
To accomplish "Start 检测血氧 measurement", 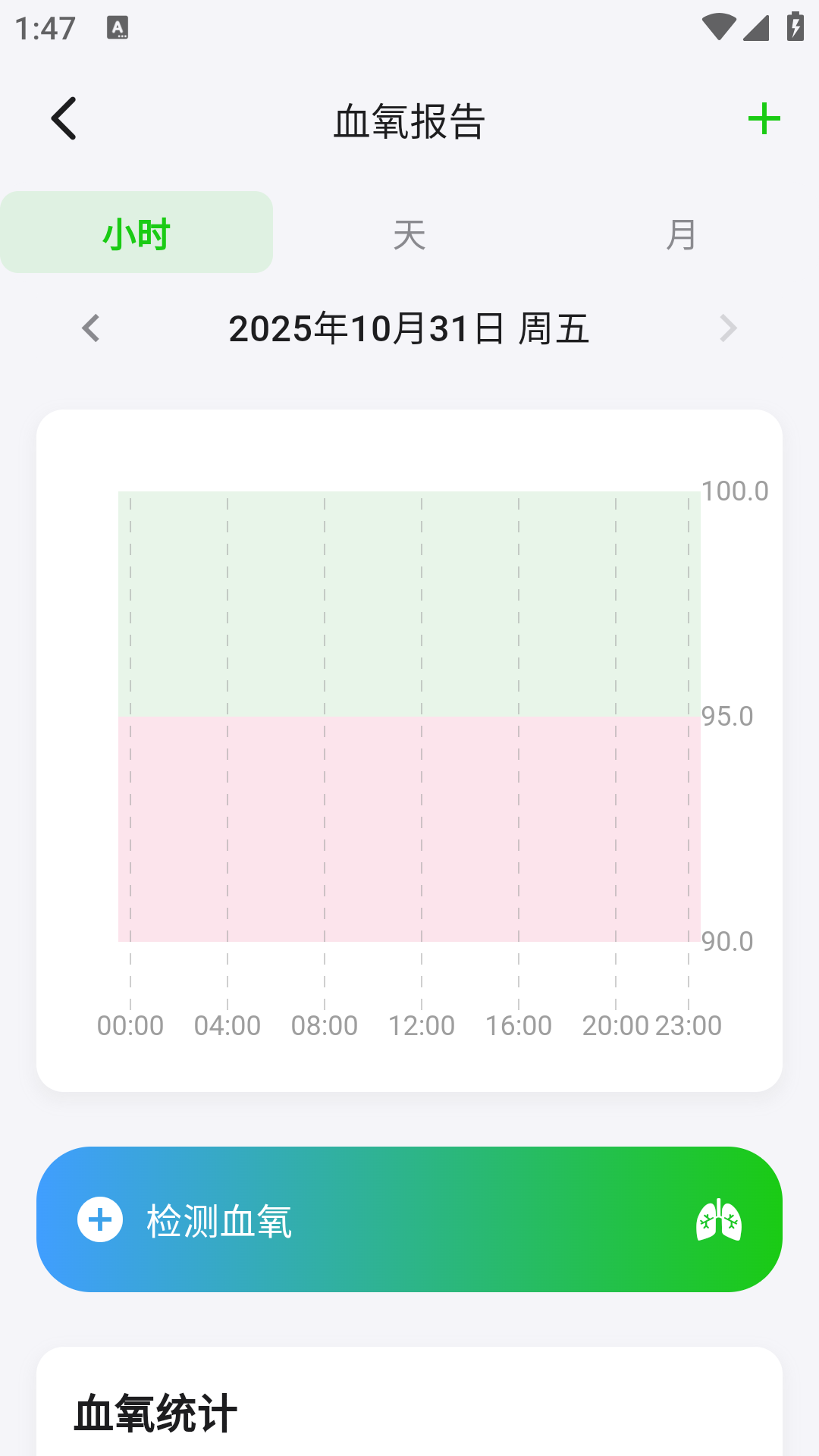I will (x=409, y=1219).
